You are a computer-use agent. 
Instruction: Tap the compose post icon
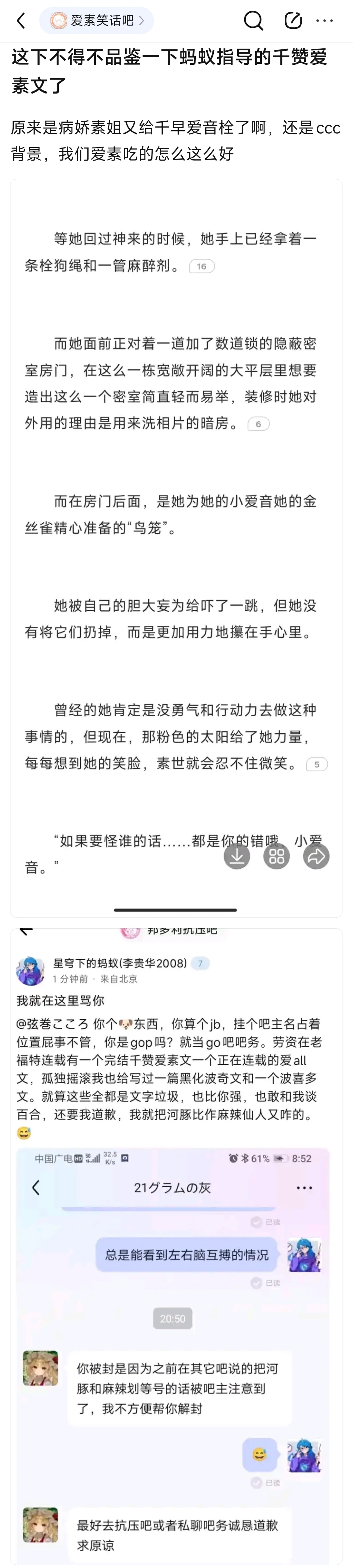coord(294,21)
